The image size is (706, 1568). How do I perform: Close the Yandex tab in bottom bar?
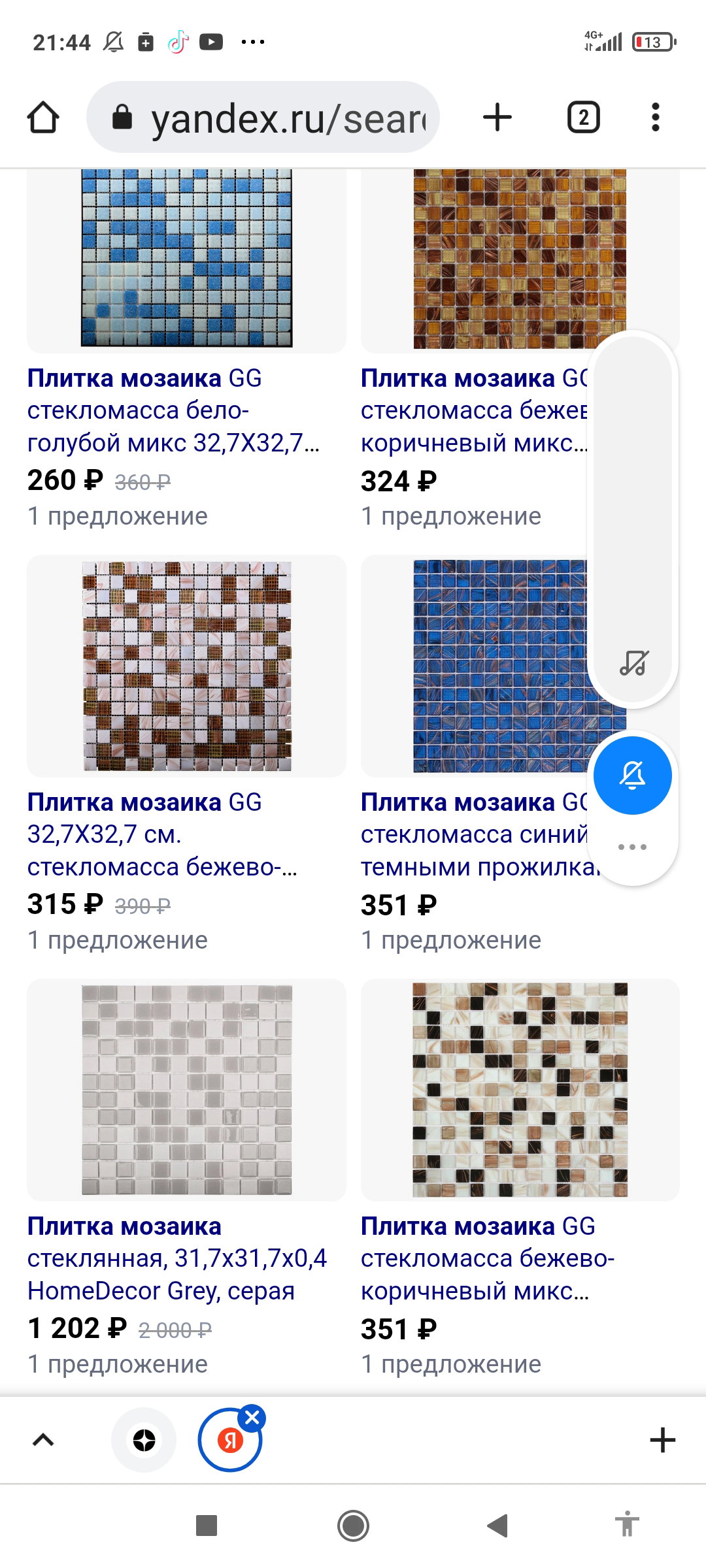[x=252, y=1417]
